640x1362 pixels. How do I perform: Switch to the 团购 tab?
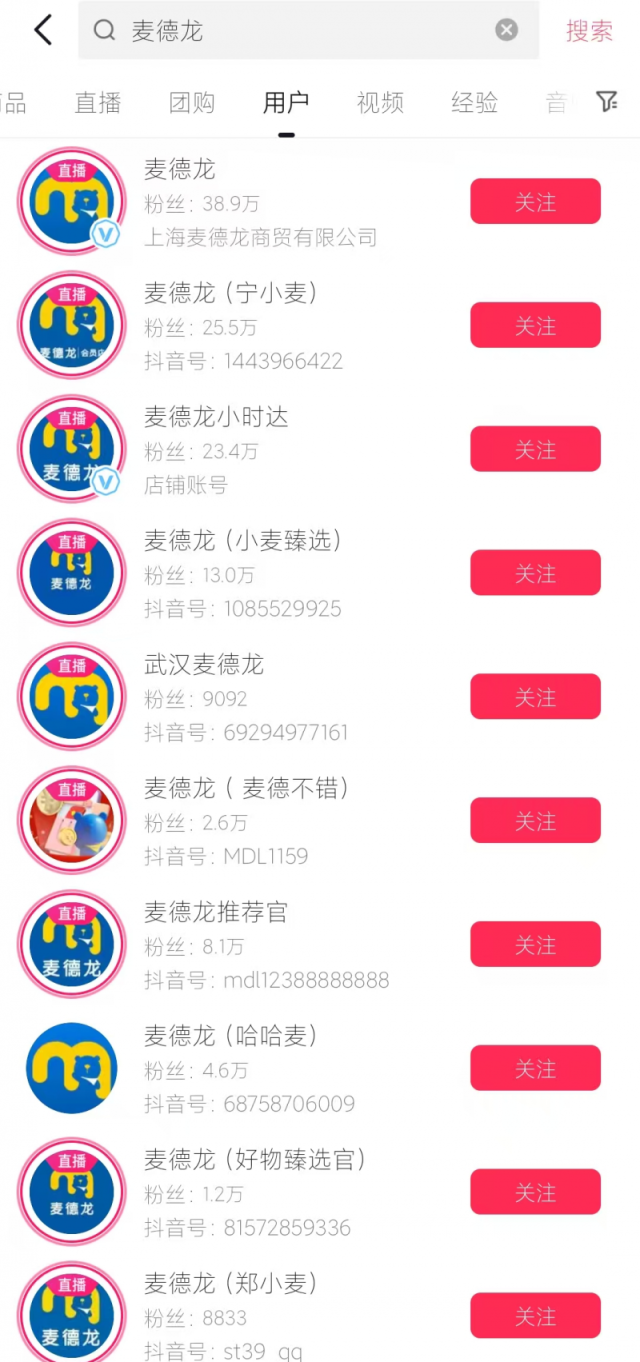191,102
